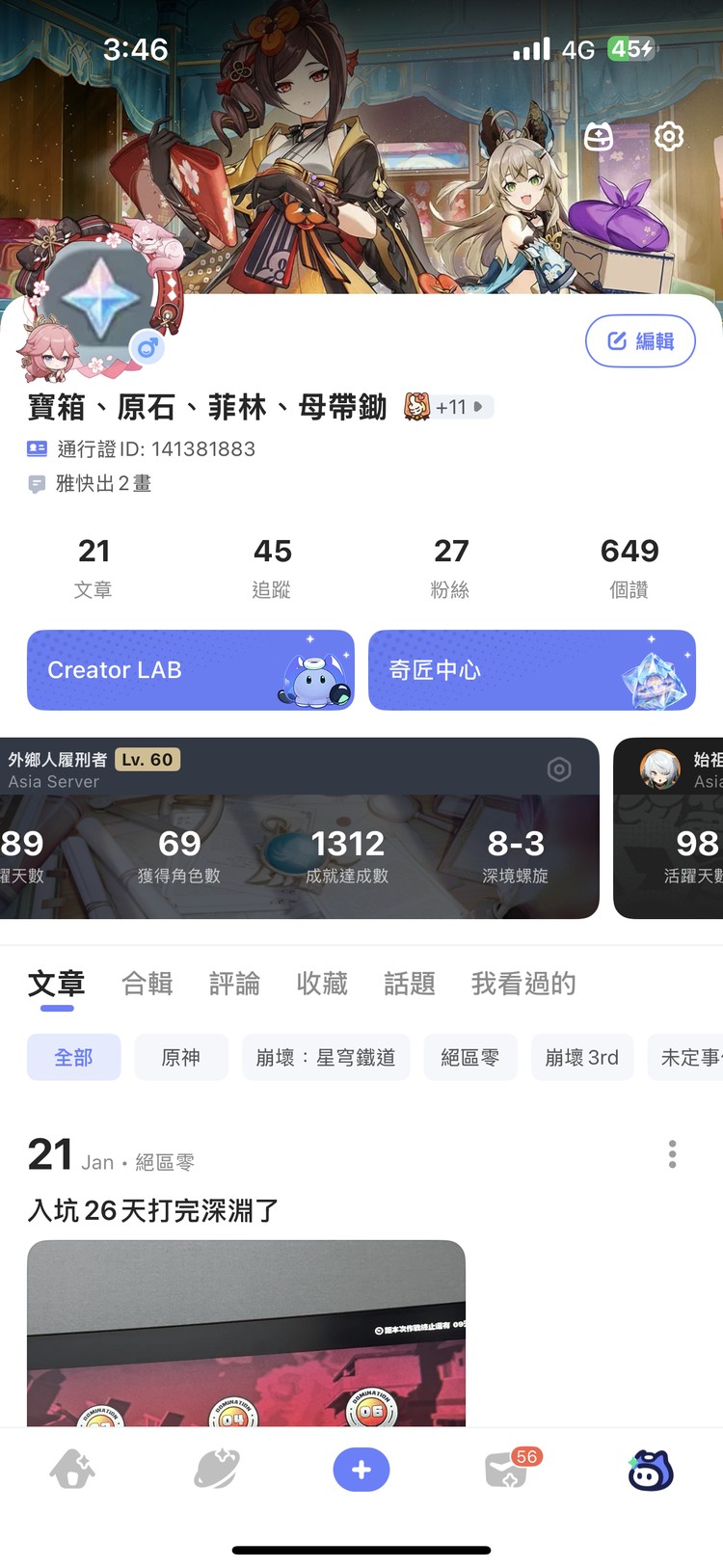723x1568 pixels.
Task: Tap the blue plus button to create a post
Action: tap(361, 1470)
